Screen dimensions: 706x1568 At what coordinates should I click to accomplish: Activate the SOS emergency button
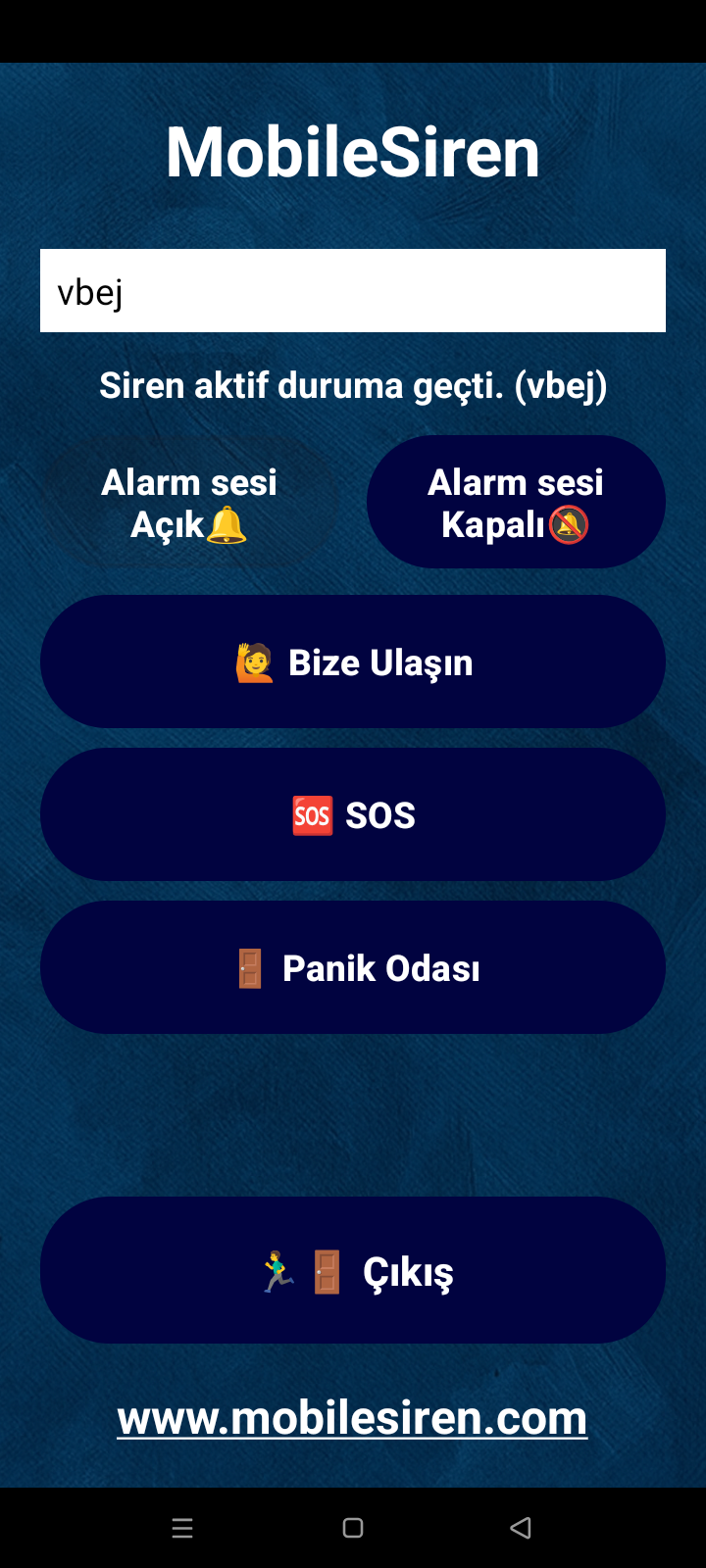coord(353,814)
